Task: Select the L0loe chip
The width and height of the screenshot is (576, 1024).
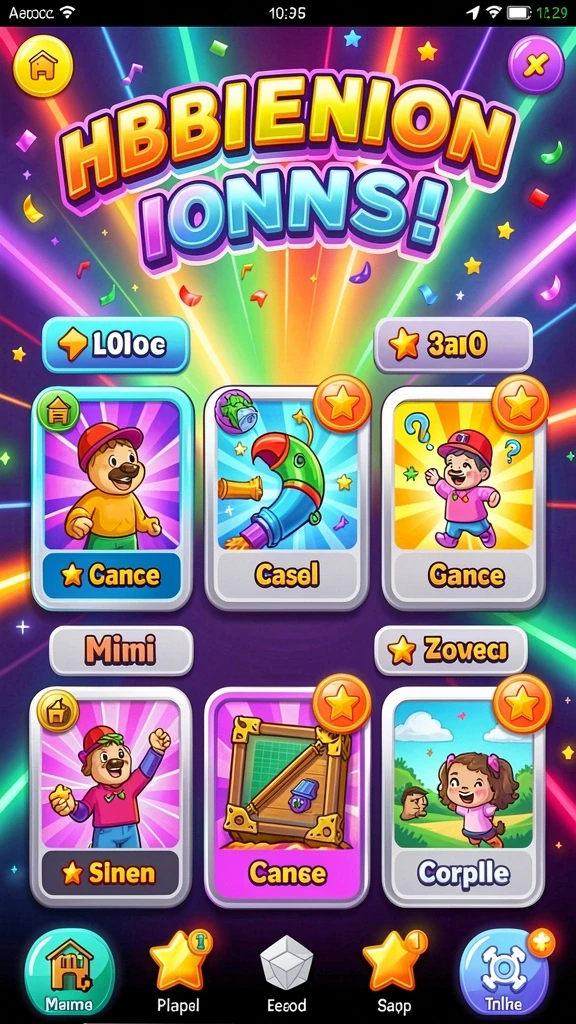Action: coord(116,345)
